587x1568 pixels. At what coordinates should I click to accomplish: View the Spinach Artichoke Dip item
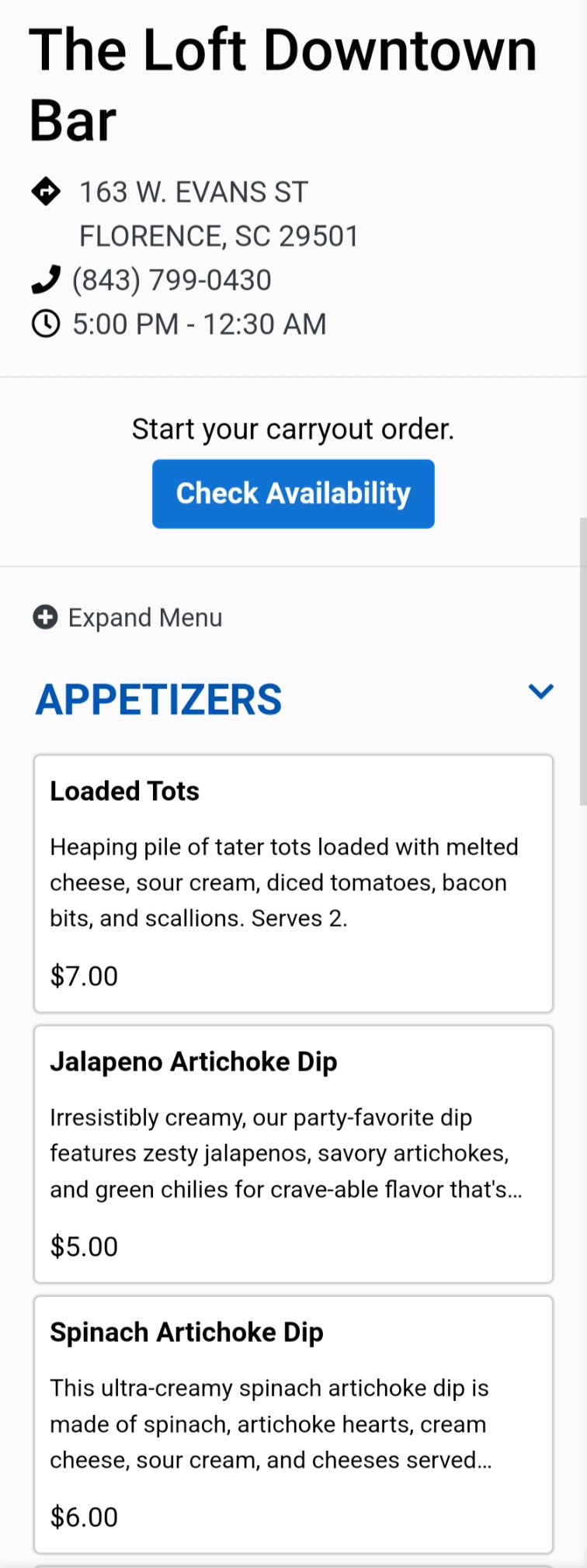[x=293, y=1424]
